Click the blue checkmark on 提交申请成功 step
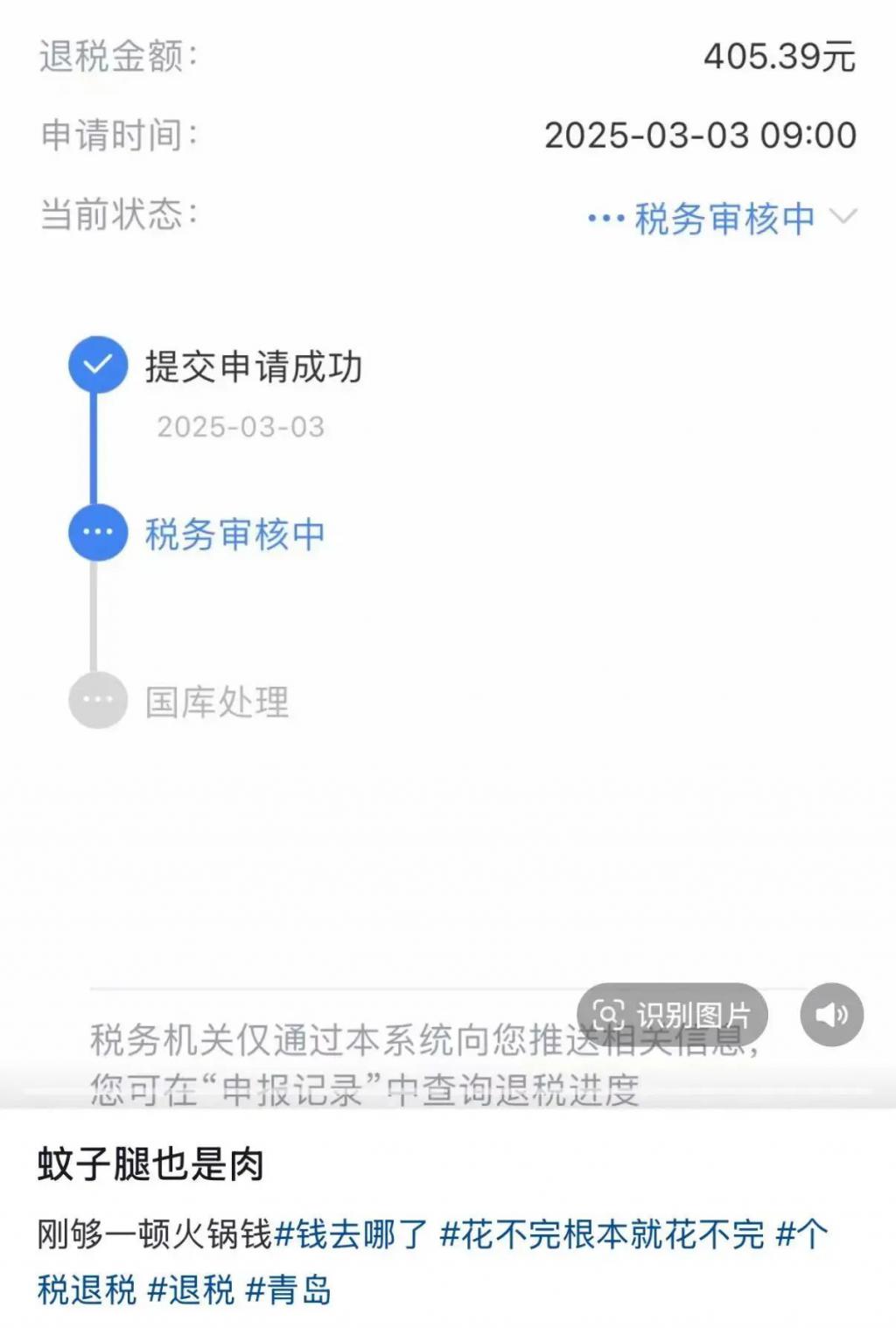 (x=97, y=364)
